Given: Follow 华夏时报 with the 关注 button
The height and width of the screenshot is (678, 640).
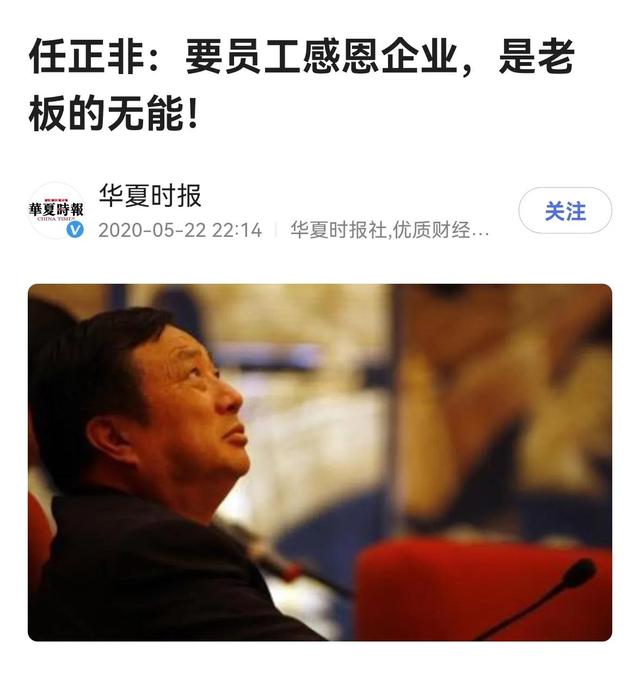Looking at the screenshot, I should 565,211.
